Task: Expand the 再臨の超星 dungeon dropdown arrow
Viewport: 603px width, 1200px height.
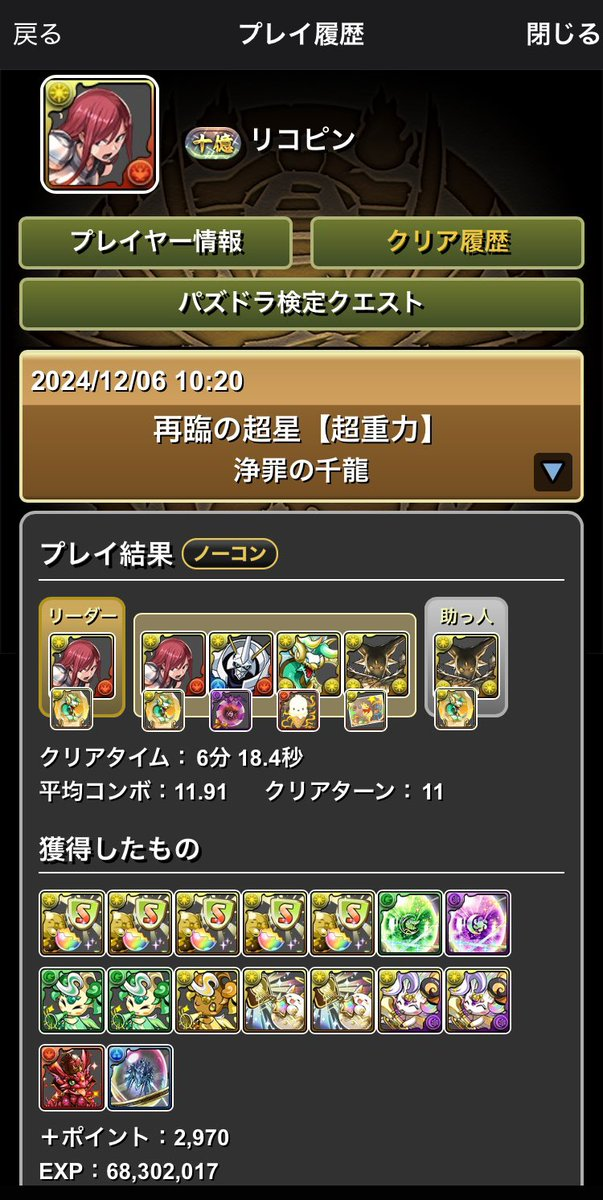Action: tap(552, 470)
